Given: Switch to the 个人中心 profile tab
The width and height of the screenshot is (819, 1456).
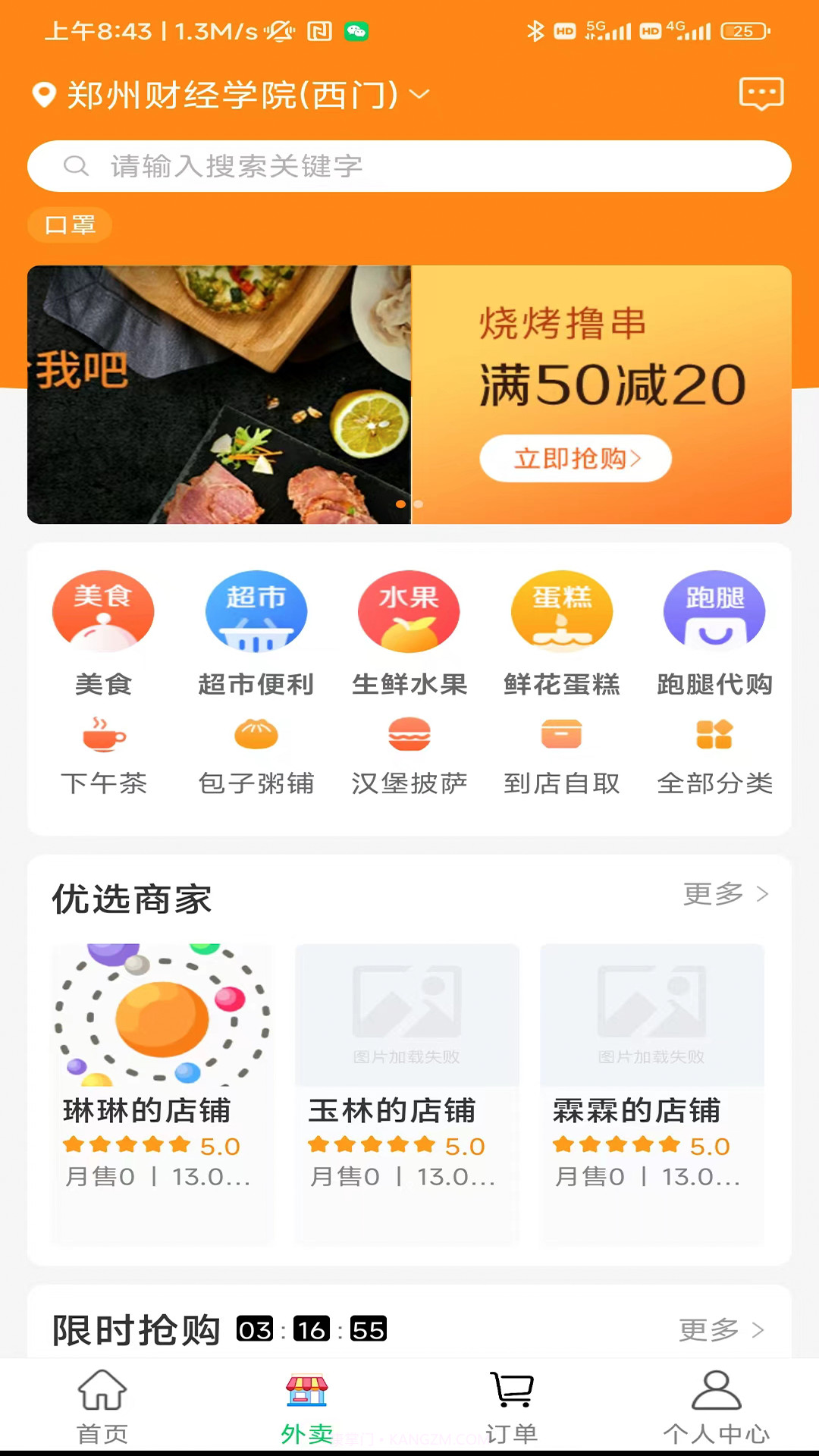Looking at the screenshot, I should 717,1407.
